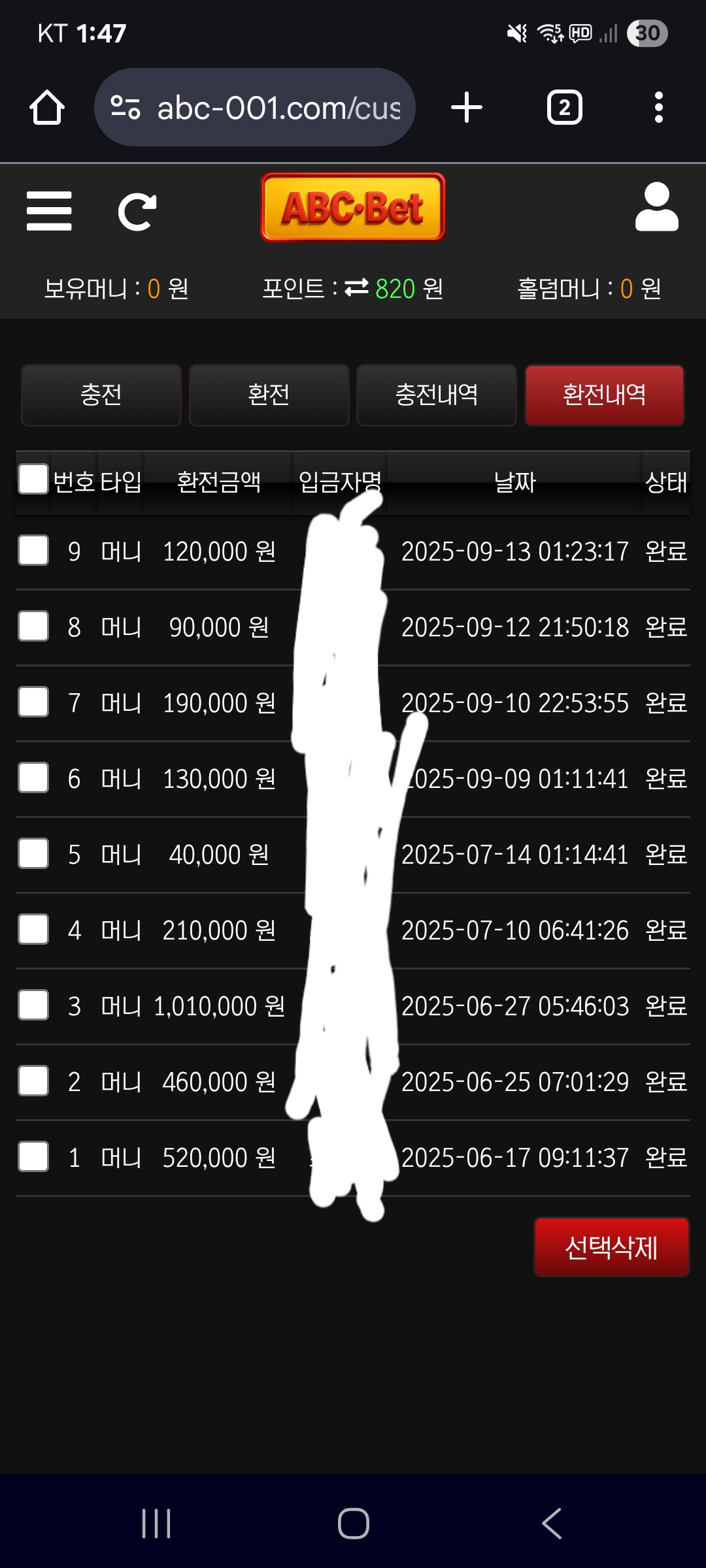Open a new browser tab
706x1568 pixels.
click(467, 108)
